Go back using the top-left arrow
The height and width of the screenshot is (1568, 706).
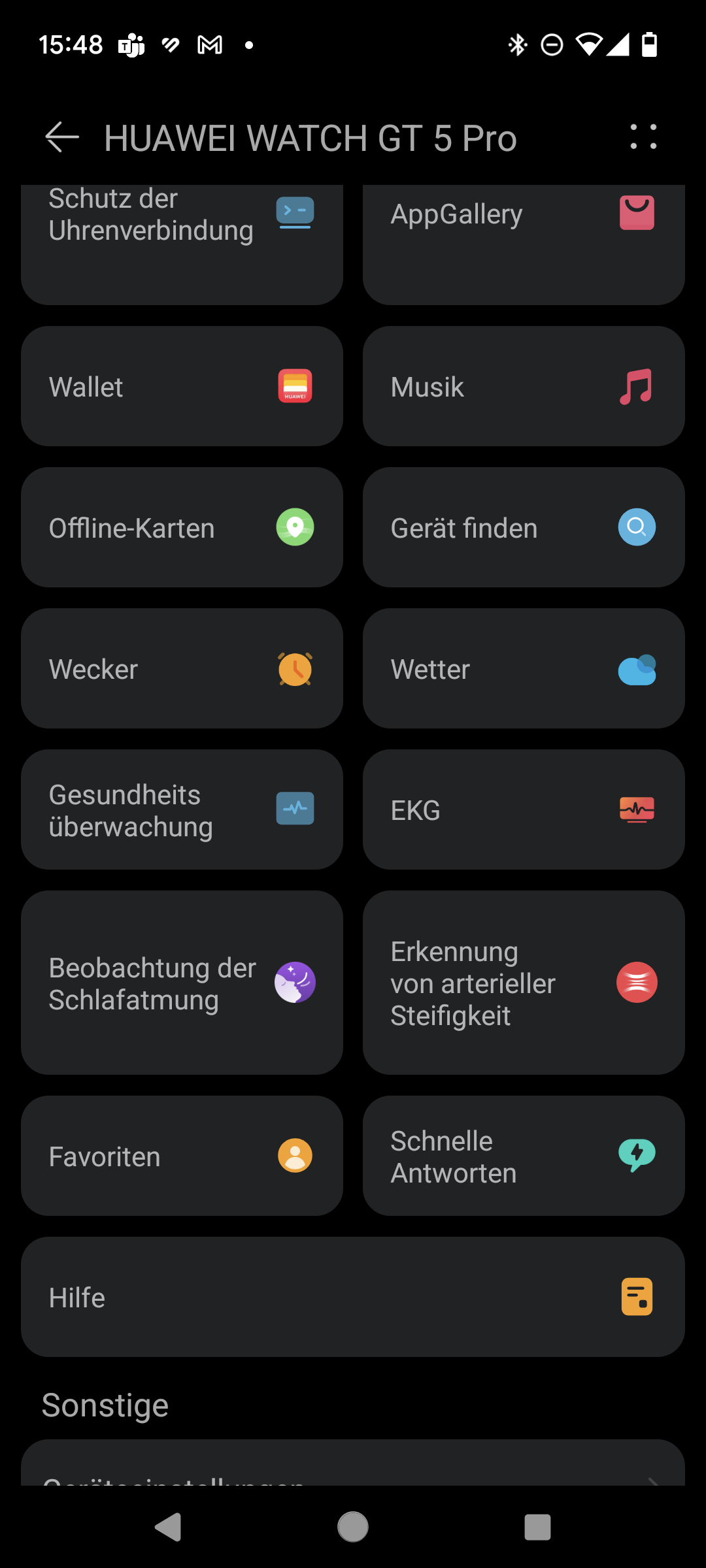62,137
